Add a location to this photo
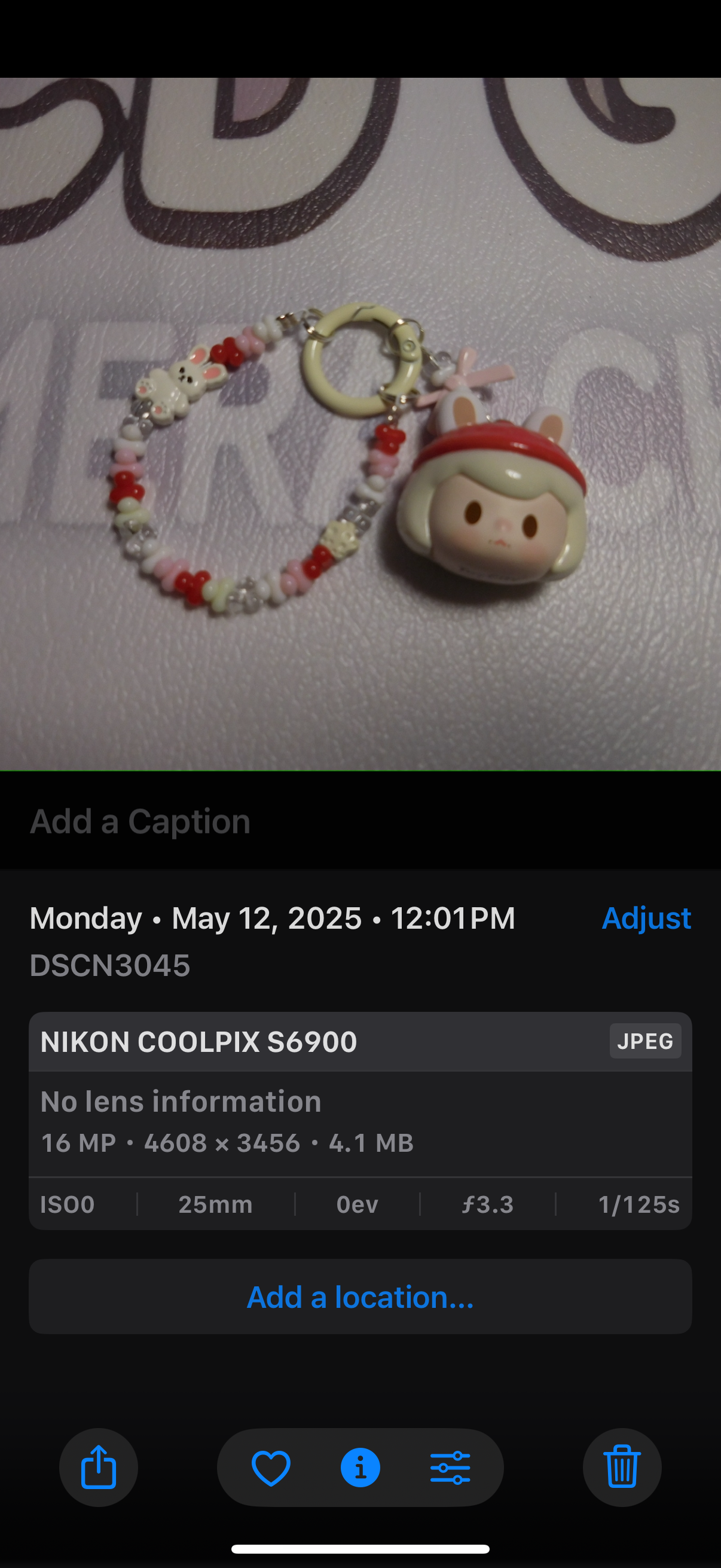721x1568 pixels. click(x=360, y=1297)
